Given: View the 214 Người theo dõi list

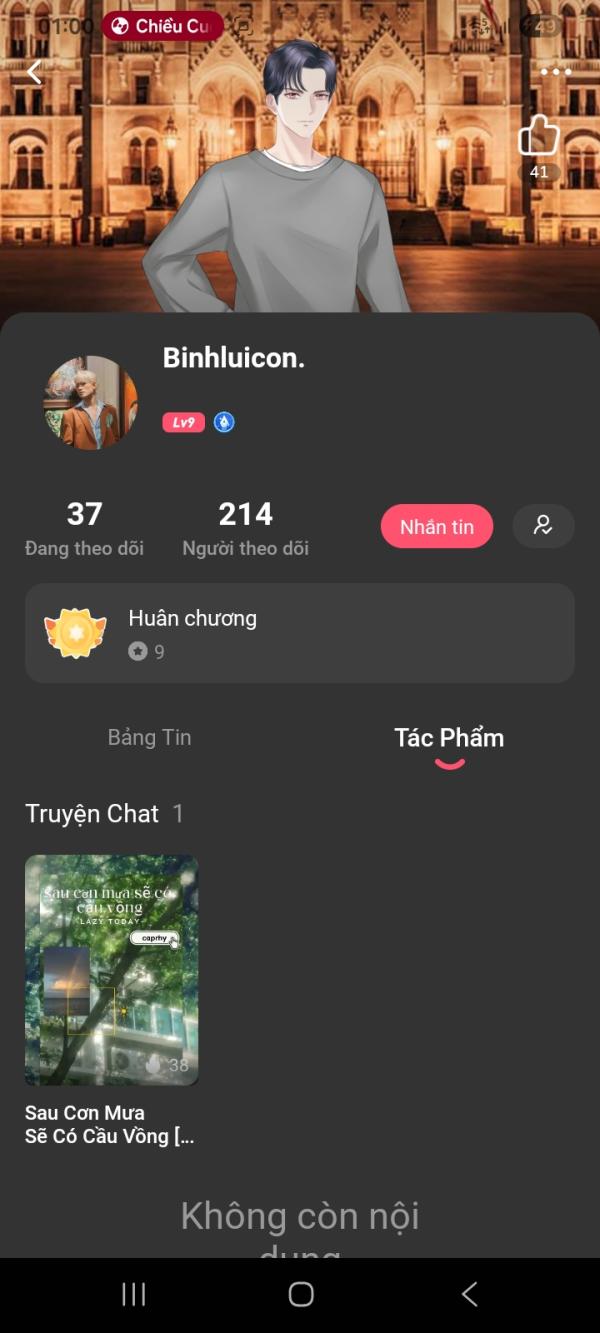Looking at the screenshot, I should click(245, 528).
